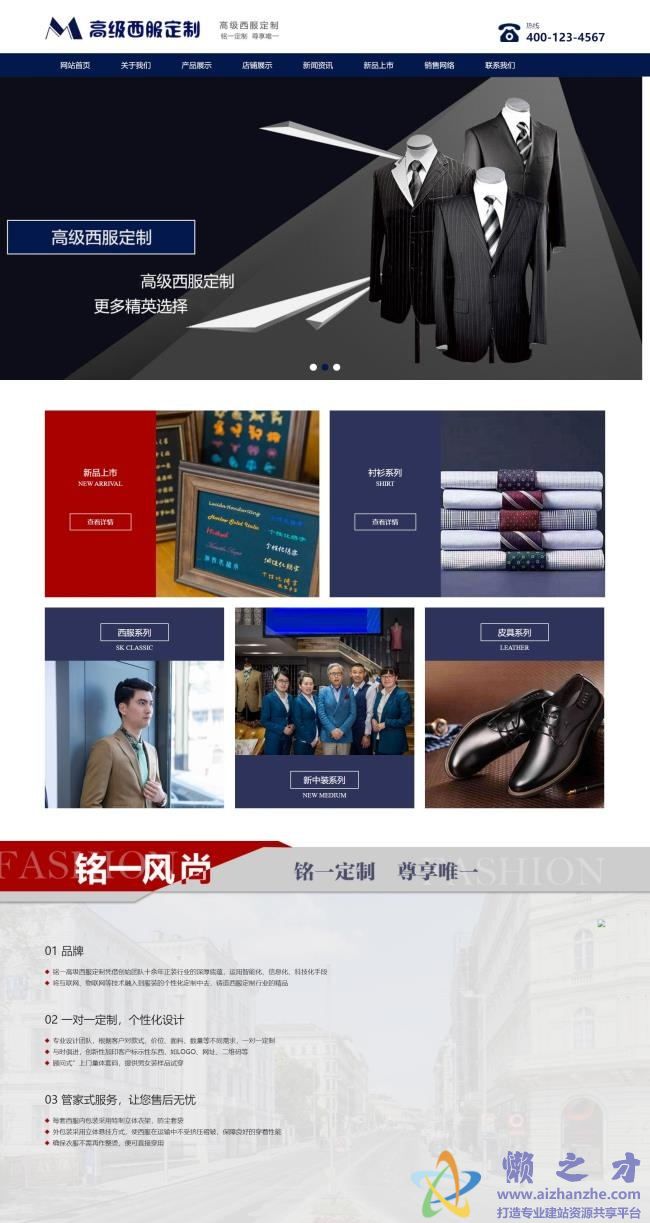Jump to the first banner slide dot
This screenshot has height=1223, width=650.
point(313,367)
